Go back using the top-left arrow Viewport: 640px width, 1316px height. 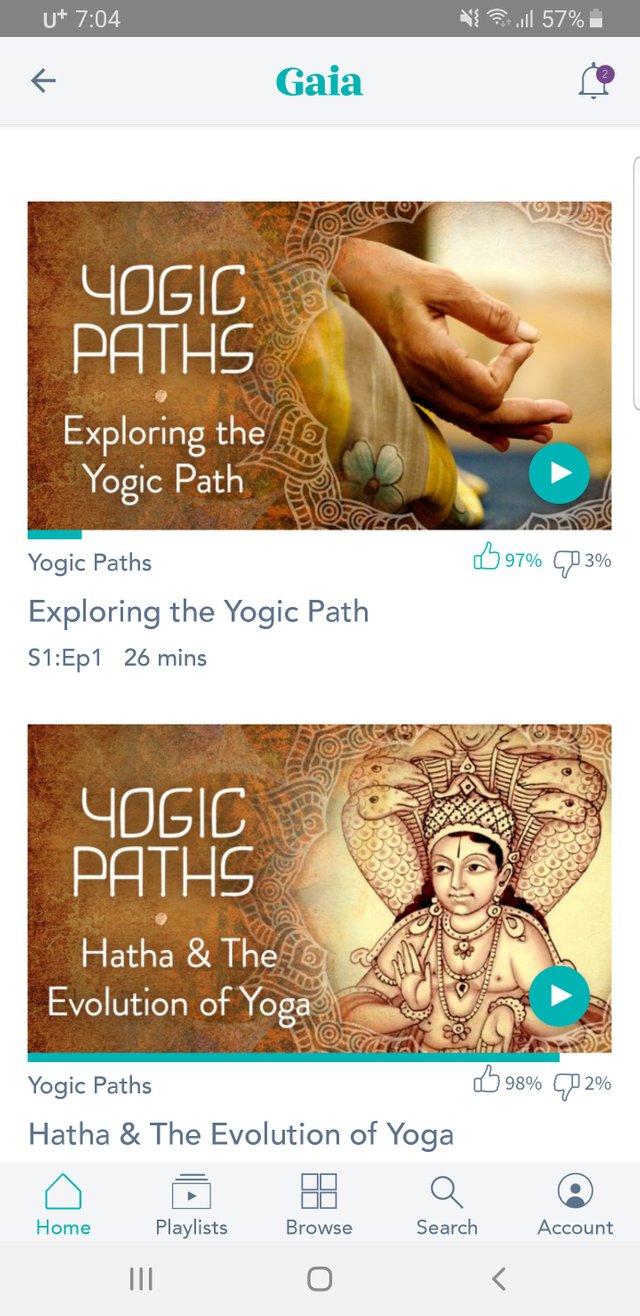pyautogui.click(x=43, y=81)
